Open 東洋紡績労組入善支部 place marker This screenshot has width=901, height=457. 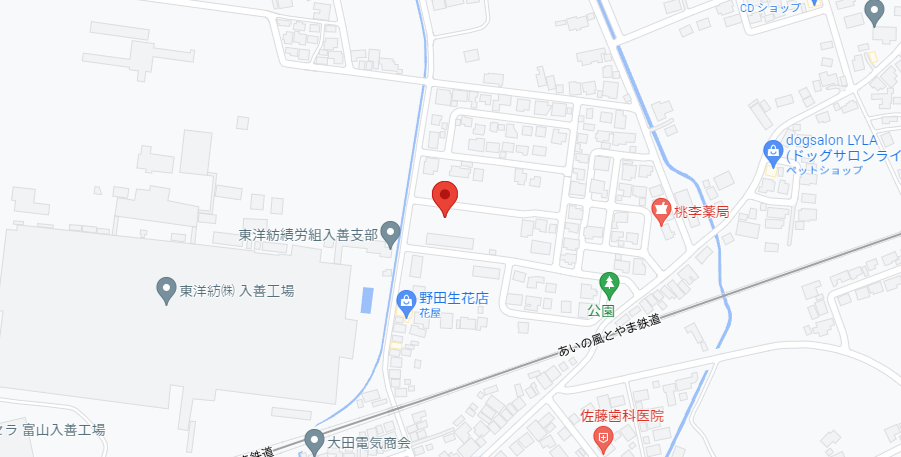[391, 235]
